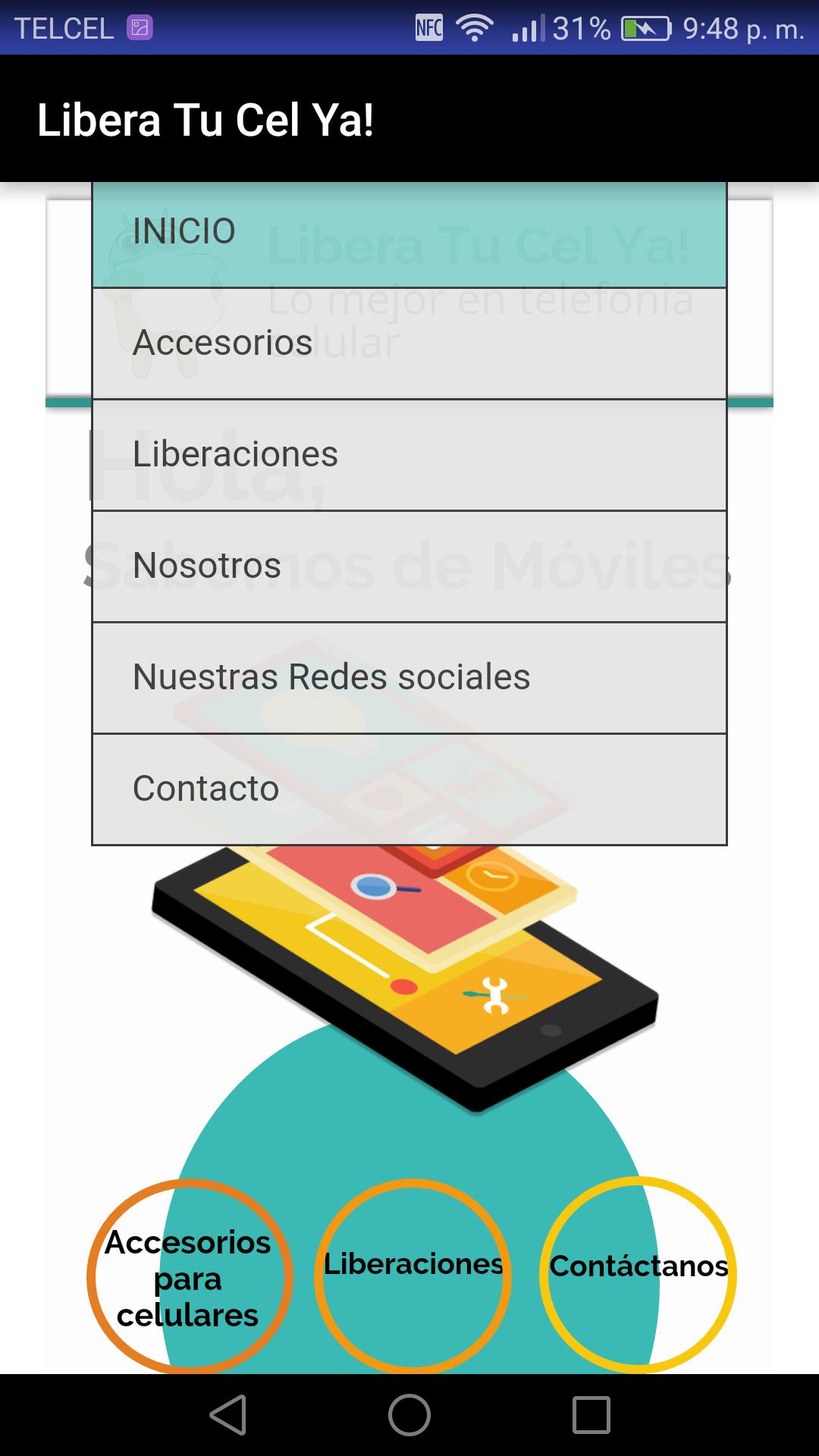Open the Contacto menu item
This screenshot has height=1456, width=819.
pos(409,789)
